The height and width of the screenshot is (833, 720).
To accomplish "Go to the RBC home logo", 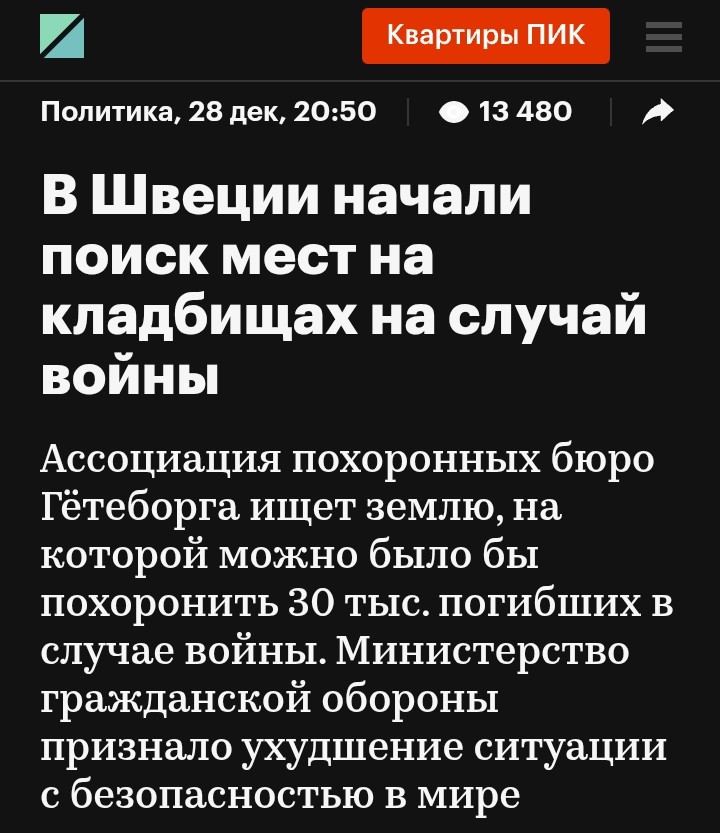I will point(62,37).
